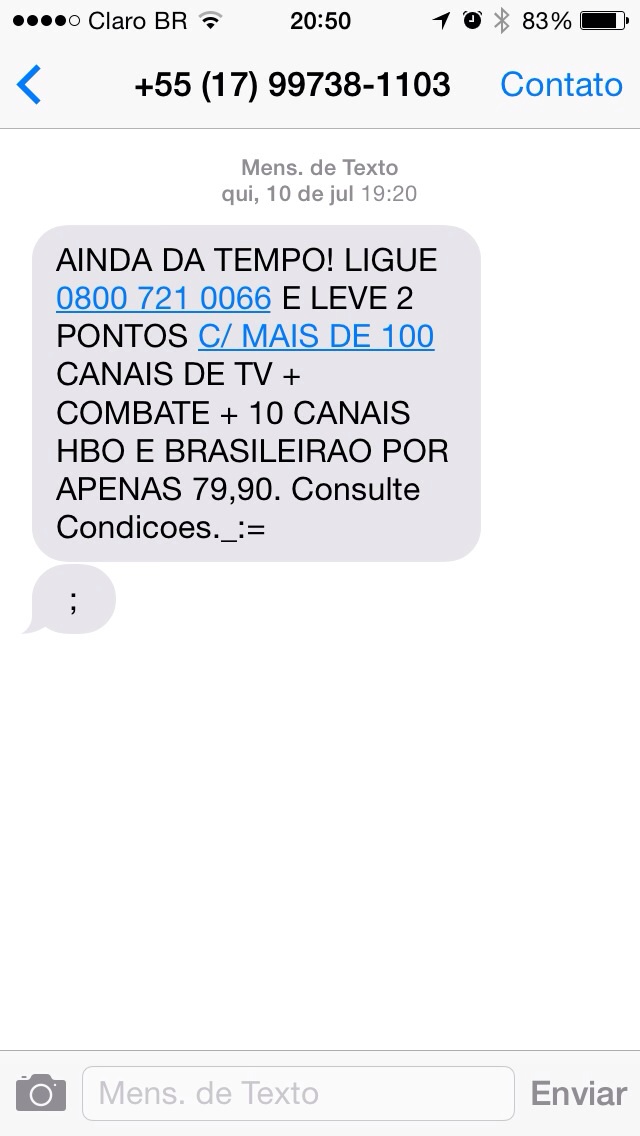Tap the Enviar send button
This screenshot has height=1136, width=640.
pyautogui.click(x=578, y=1093)
